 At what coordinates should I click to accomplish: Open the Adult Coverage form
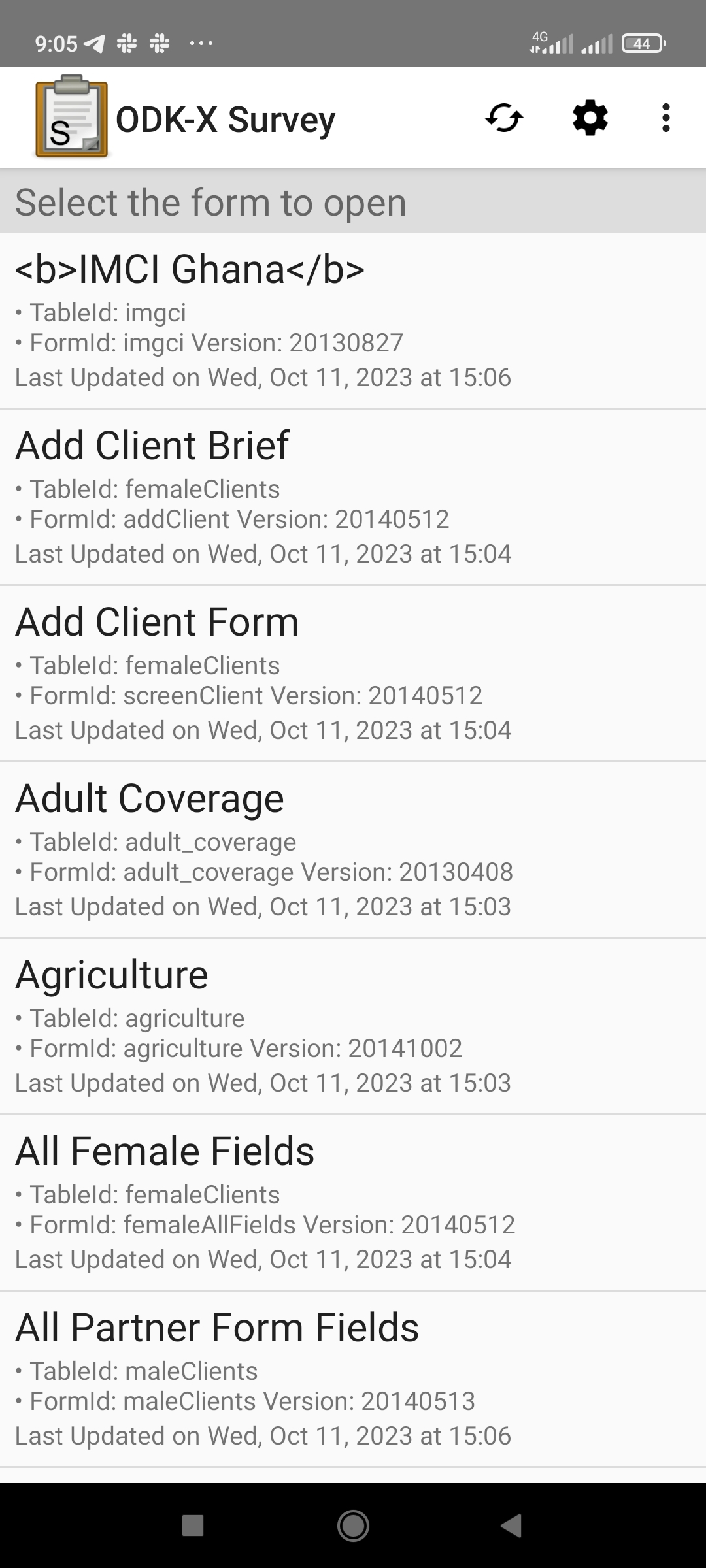point(261,849)
